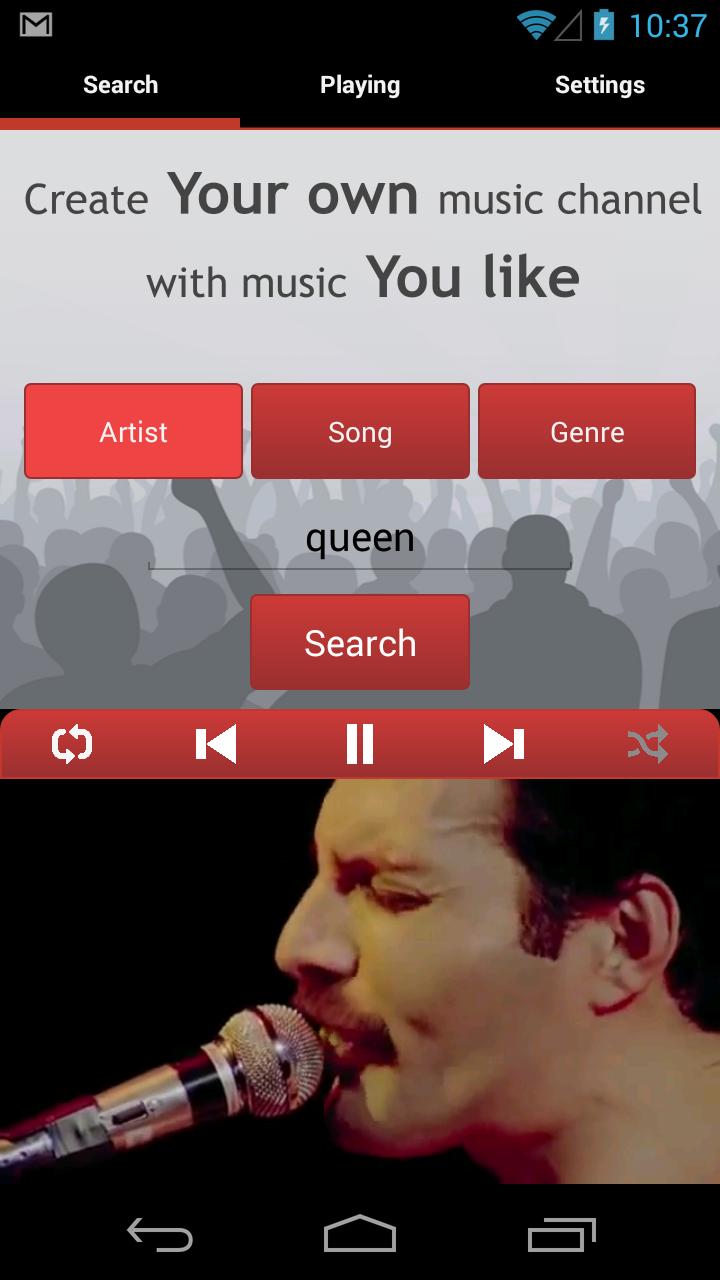720x1280 pixels.
Task: Open the Gmail notification icon
Action: pos(37,24)
